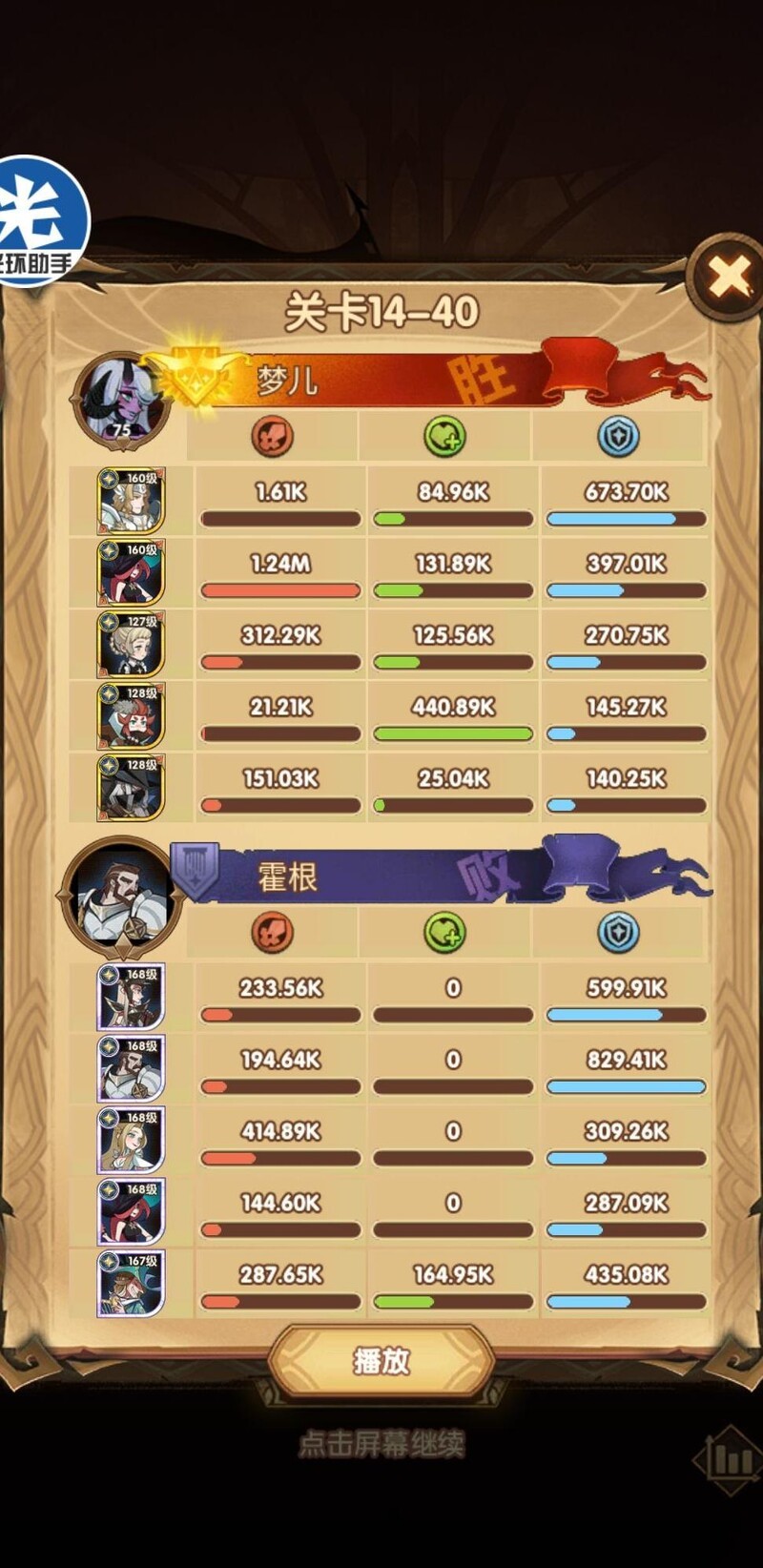Tap the 播放 replay button
Viewport: 763px width, 1568px height.
(x=381, y=1361)
